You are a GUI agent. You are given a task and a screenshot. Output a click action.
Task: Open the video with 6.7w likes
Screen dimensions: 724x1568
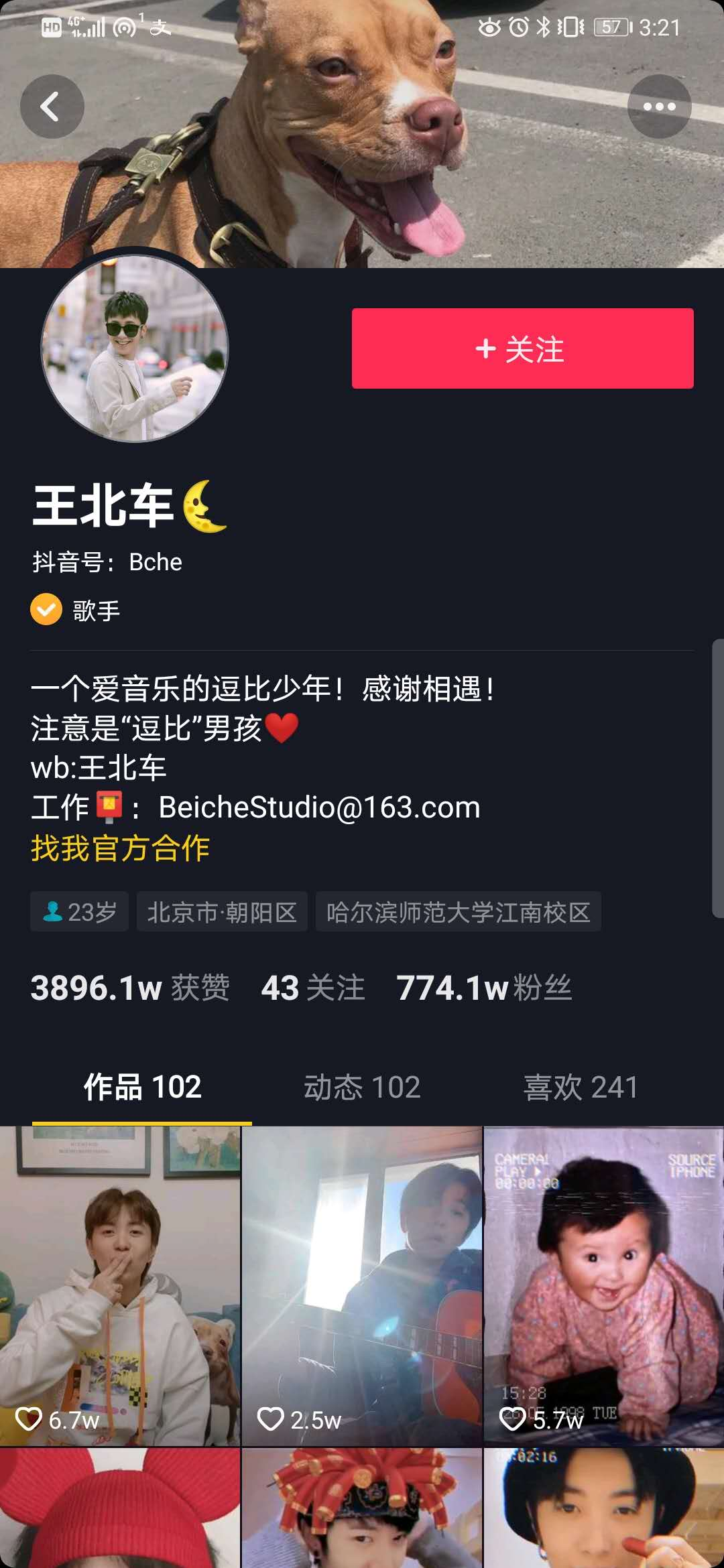(120, 1287)
